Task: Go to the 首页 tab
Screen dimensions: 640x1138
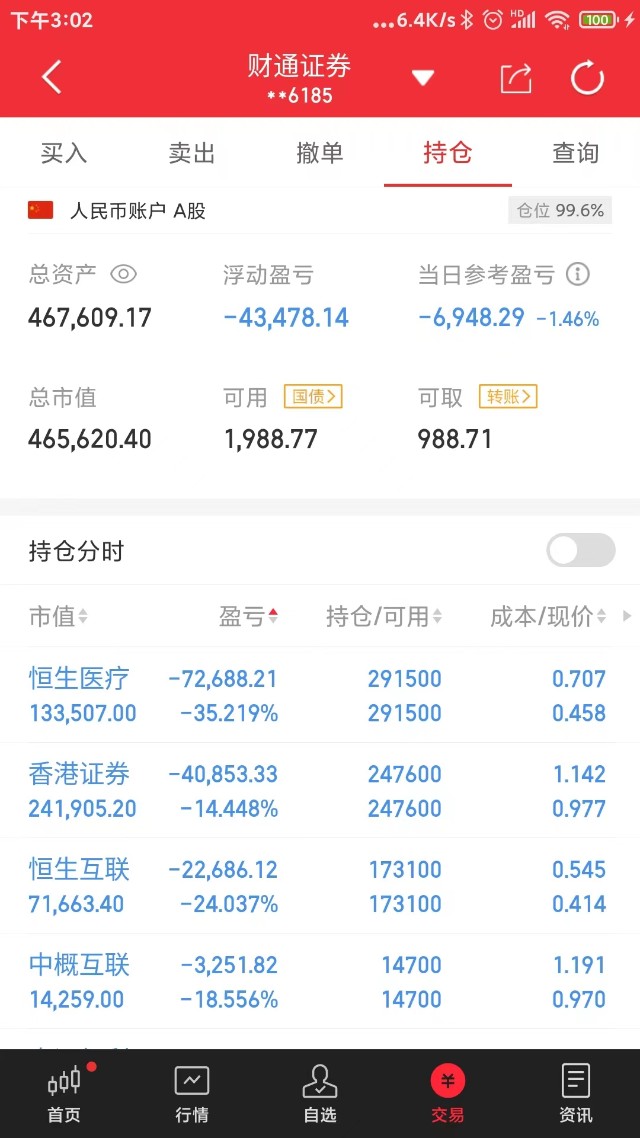Action: coord(64,1094)
